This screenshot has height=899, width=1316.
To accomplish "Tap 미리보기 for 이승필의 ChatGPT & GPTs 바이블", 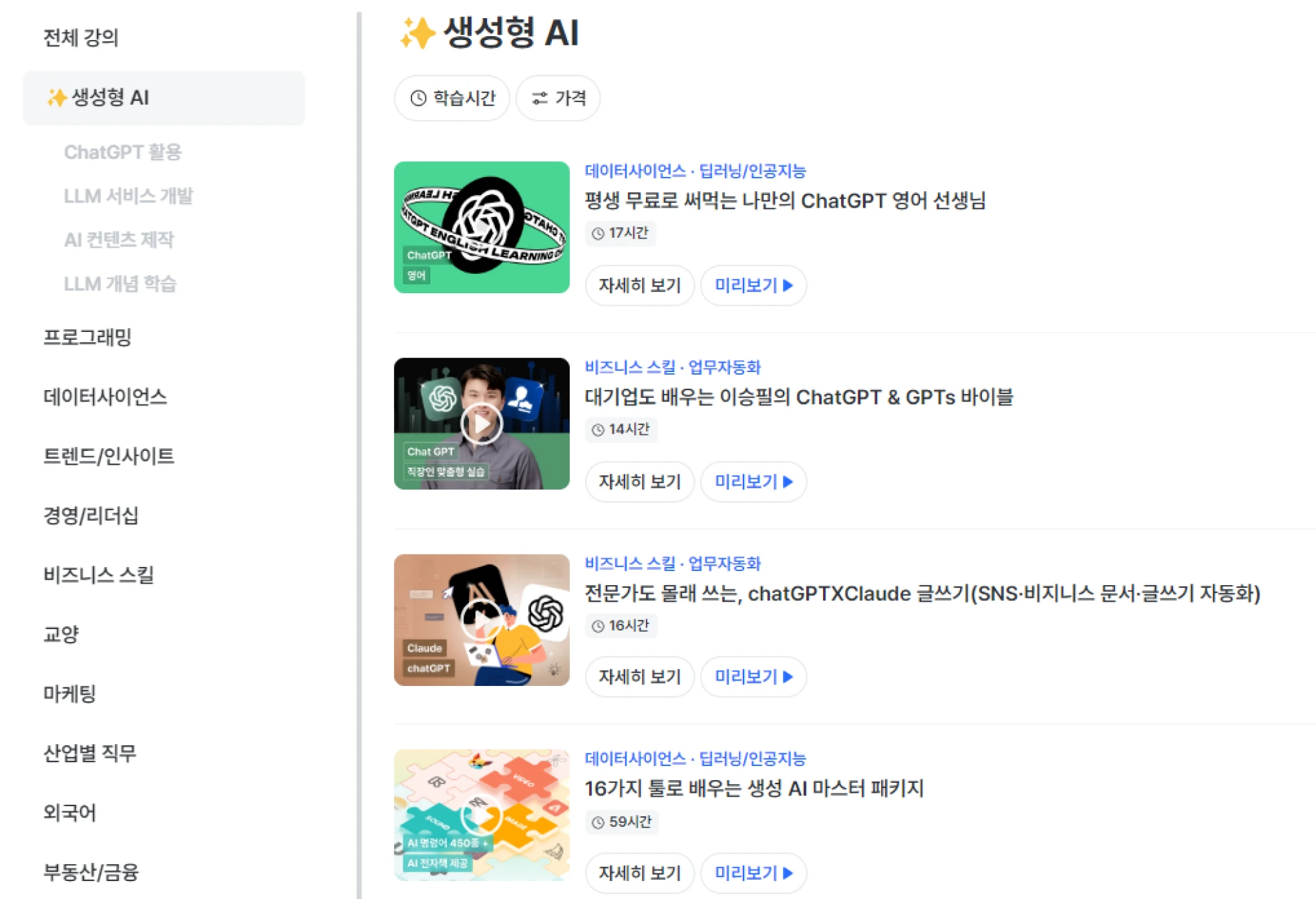I will (753, 482).
